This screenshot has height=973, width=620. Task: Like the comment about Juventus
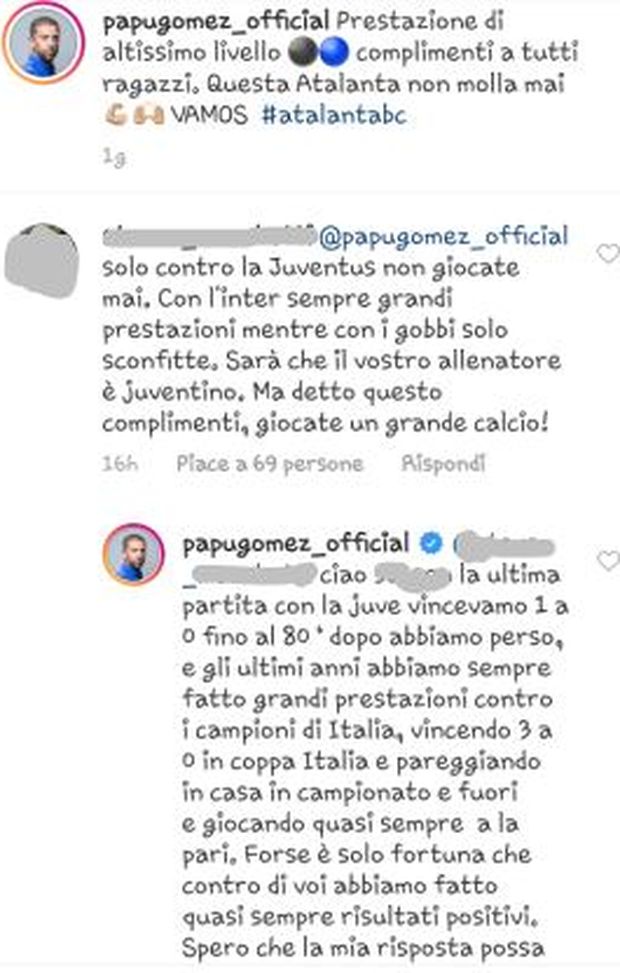(607, 254)
